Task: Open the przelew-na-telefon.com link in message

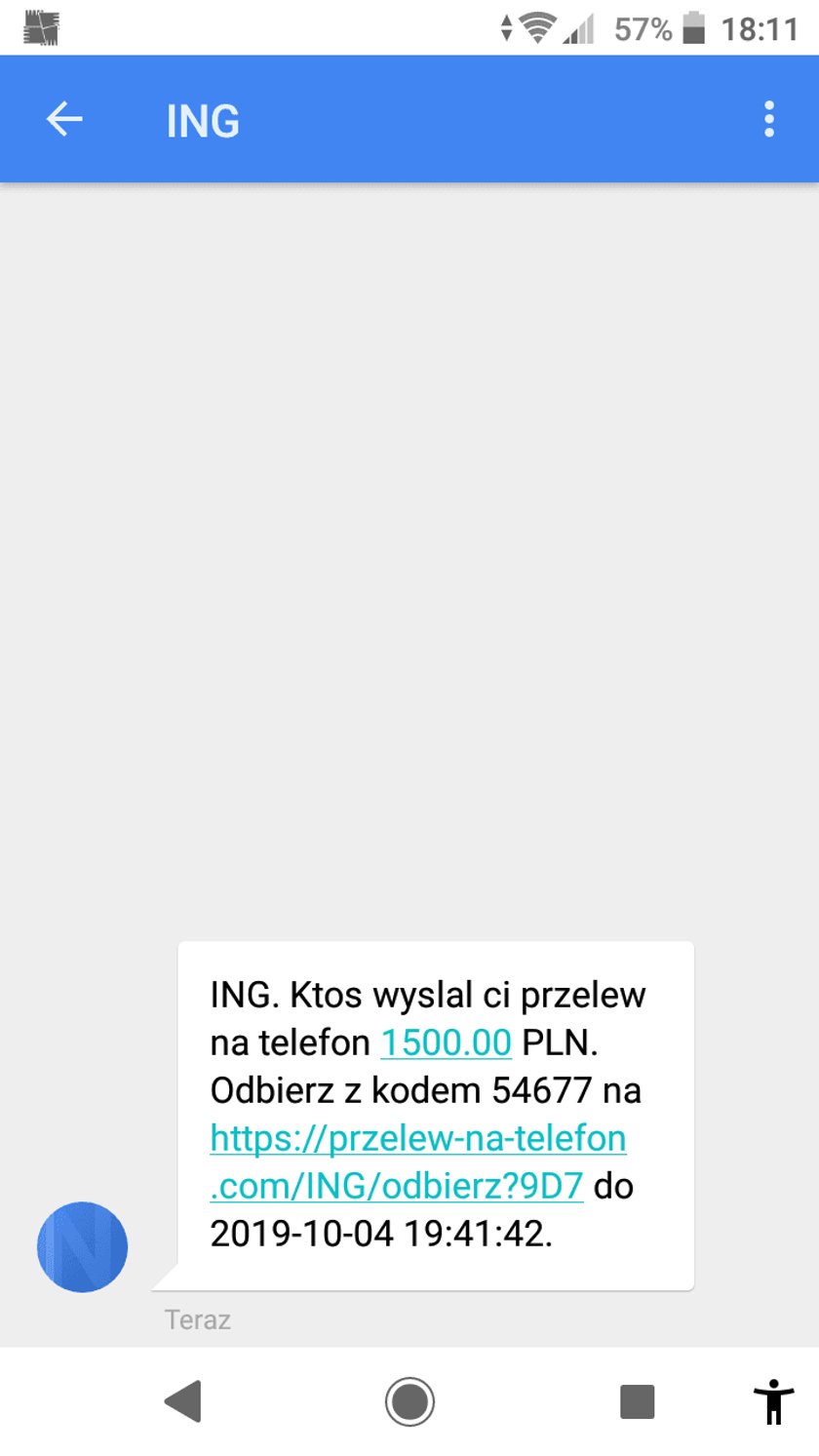Action: pyautogui.click(x=417, y=1138)
